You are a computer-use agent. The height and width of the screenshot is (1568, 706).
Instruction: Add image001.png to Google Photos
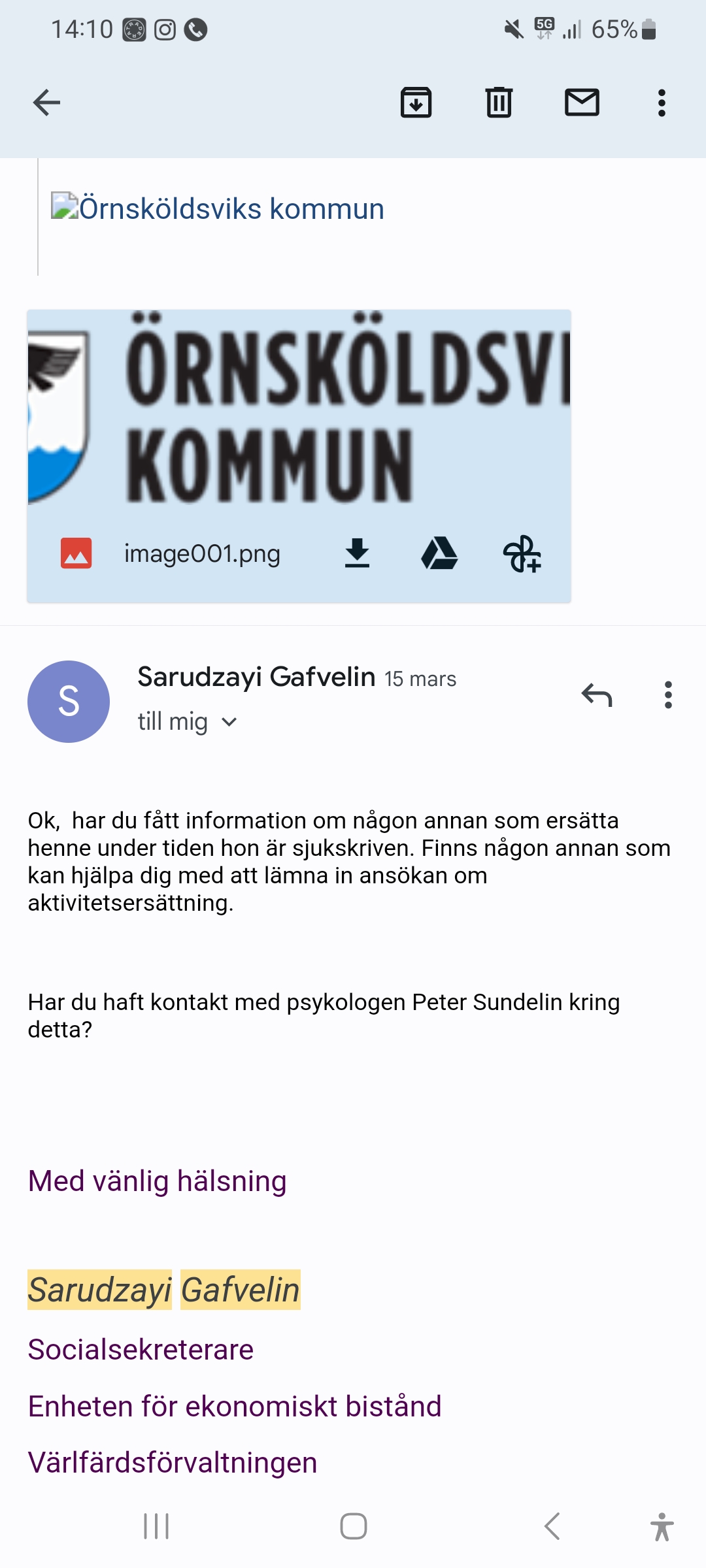pyautogui.click(x=522, y=554)
